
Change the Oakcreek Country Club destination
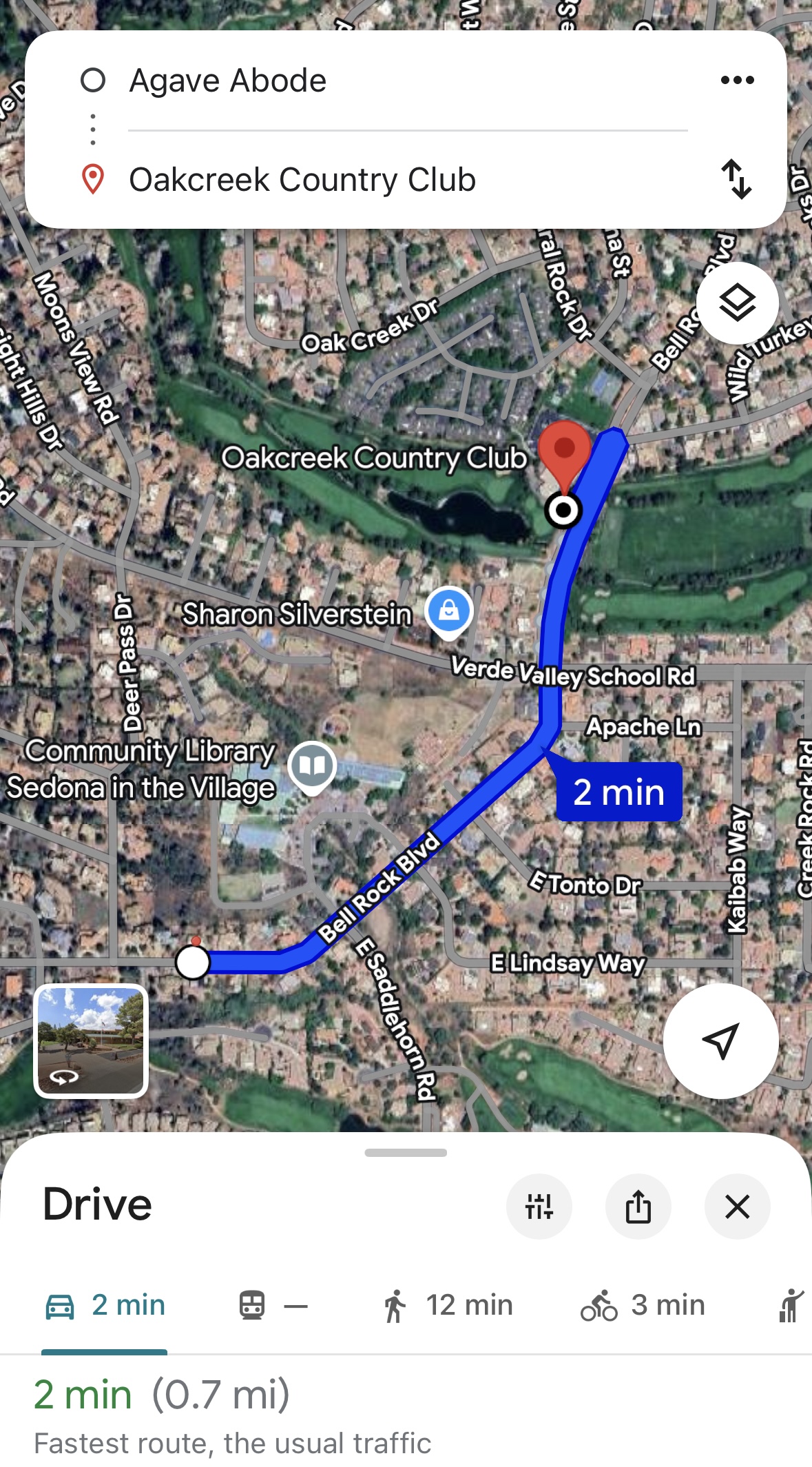pyautogui.click(x=302, y=180)
